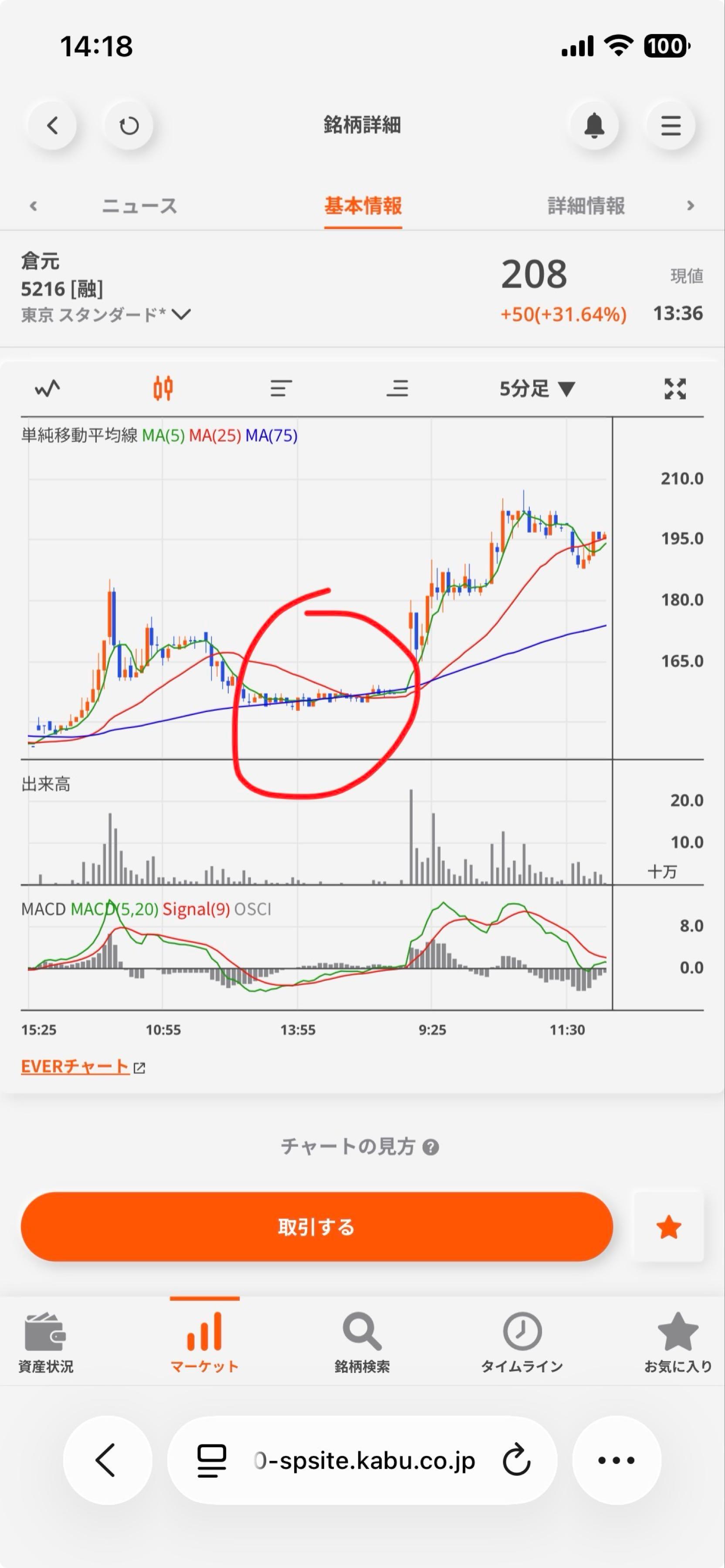The width and height of the screenshot is (725, 1568).
Task: Go back using the header arrow
Action: (x=52, y=126)
